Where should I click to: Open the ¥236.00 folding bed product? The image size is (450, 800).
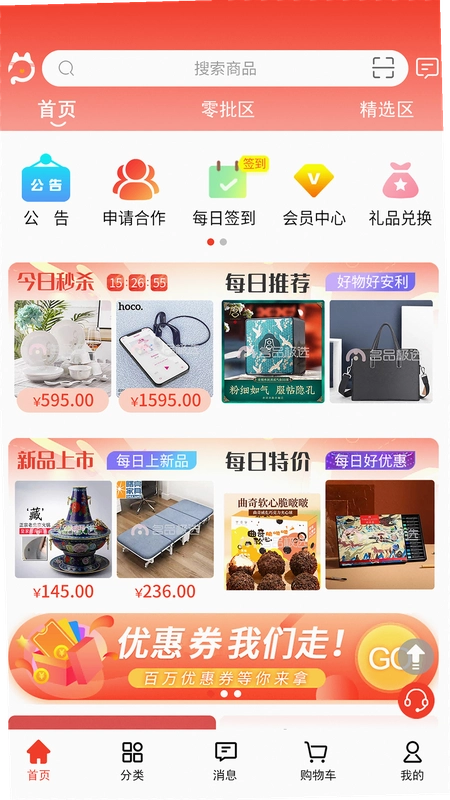click(165, 540)
